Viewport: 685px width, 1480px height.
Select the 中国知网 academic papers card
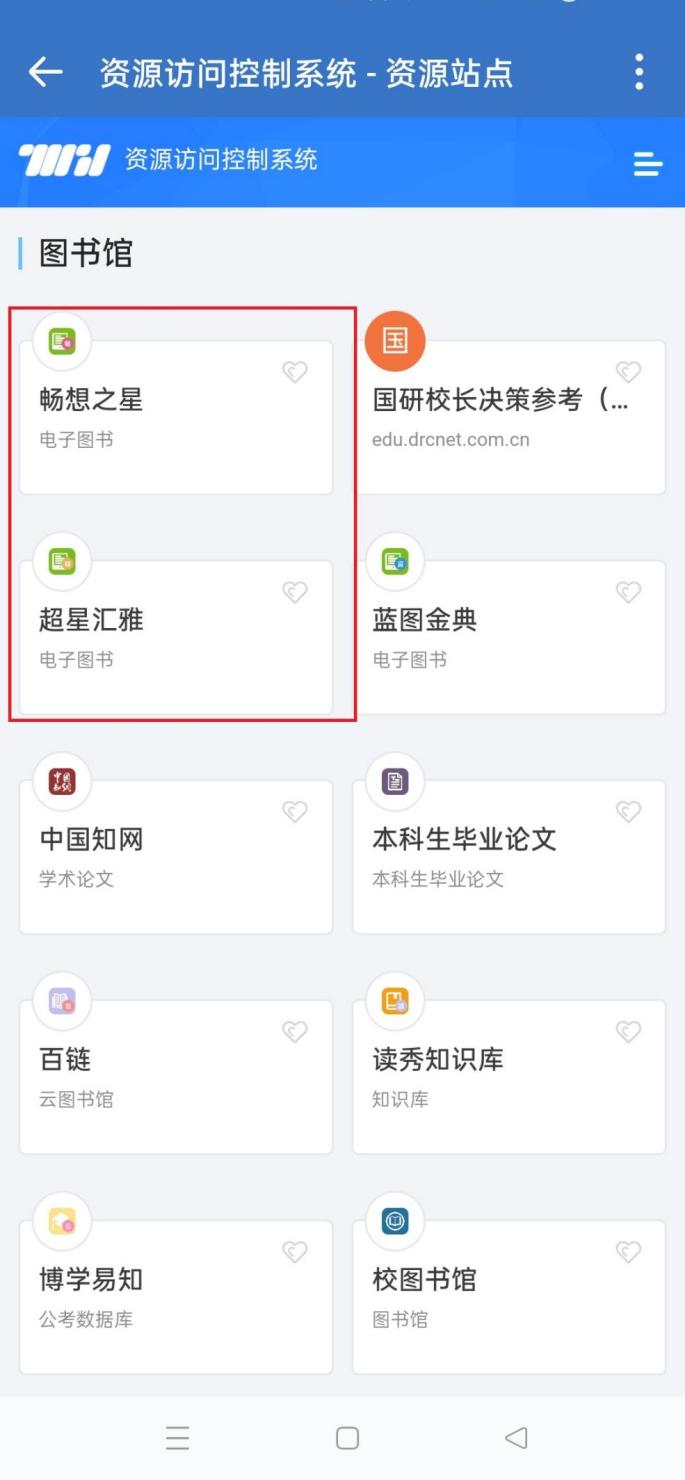176,857
